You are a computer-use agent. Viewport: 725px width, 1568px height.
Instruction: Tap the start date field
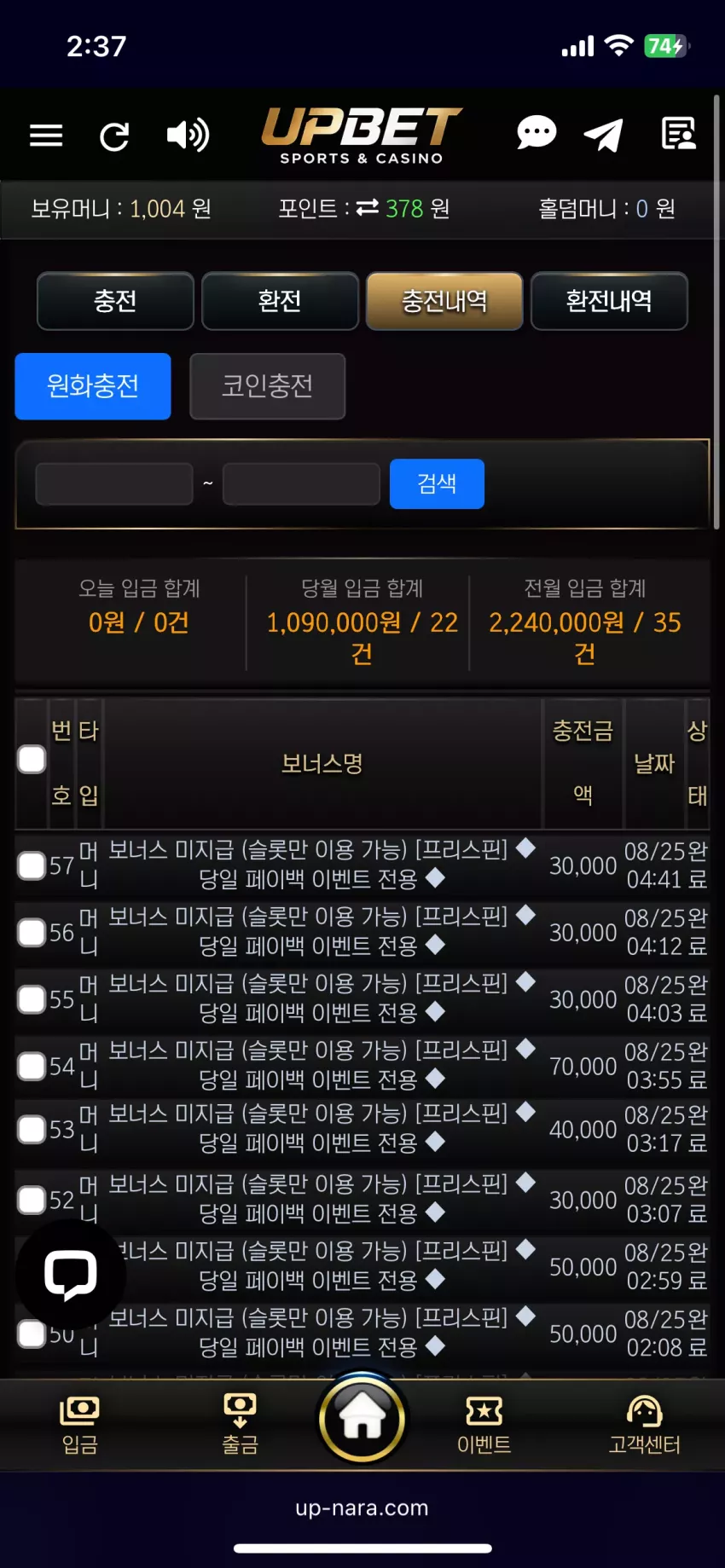[x=114, y=484]
